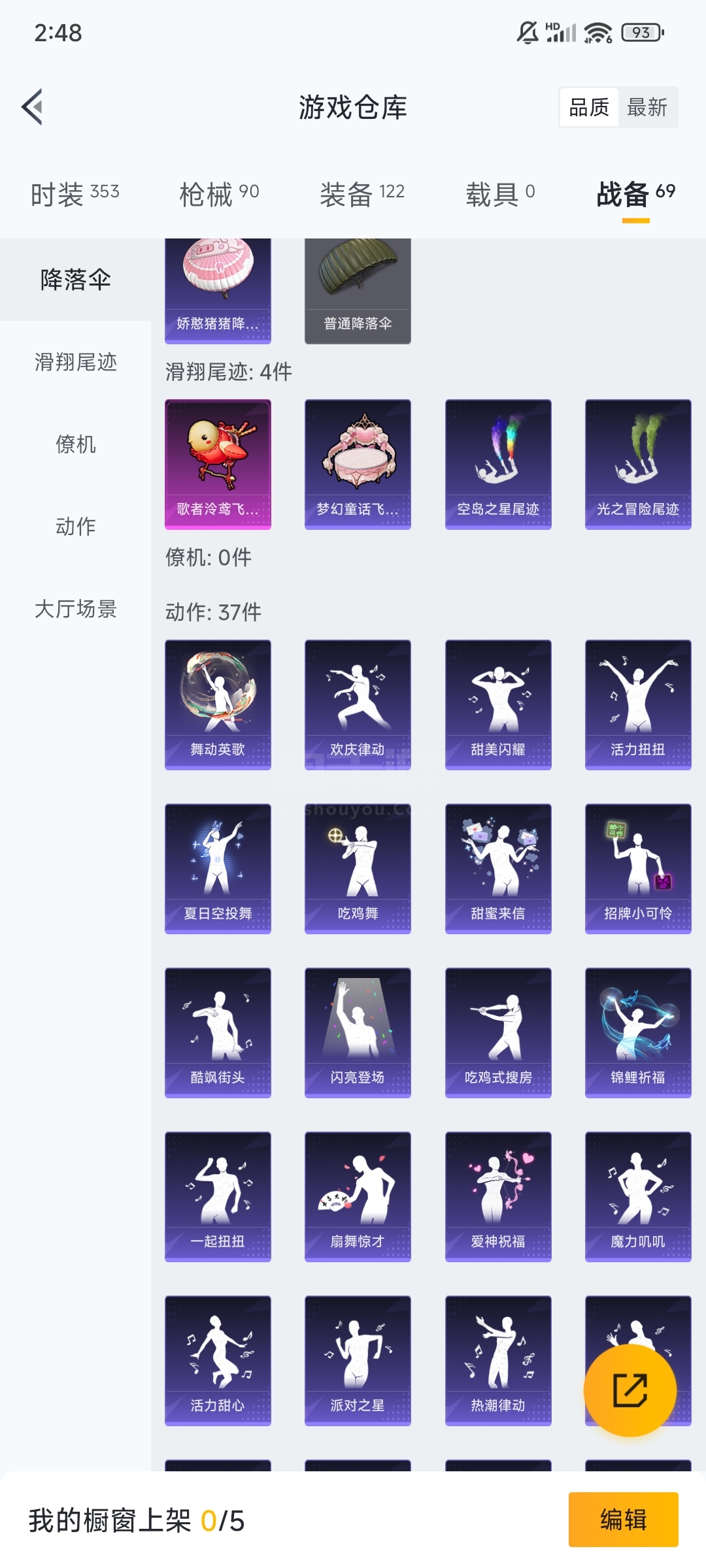View the 吃鸡舞 action
This screenshot has height=1568, width=706.
[358, 868]
